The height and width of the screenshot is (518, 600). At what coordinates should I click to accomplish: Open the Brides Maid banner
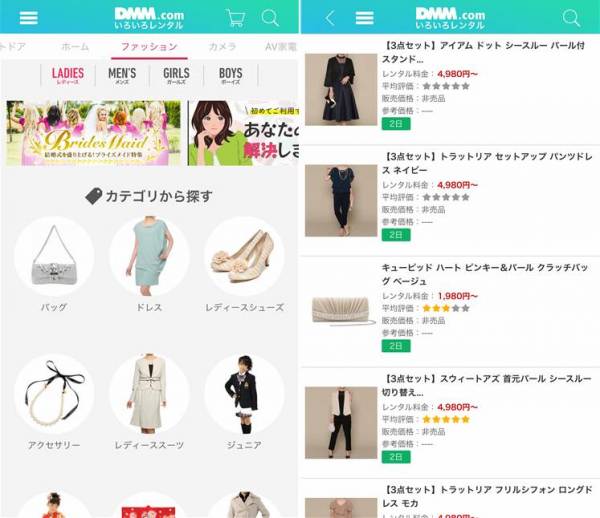[x=93, y=133]
